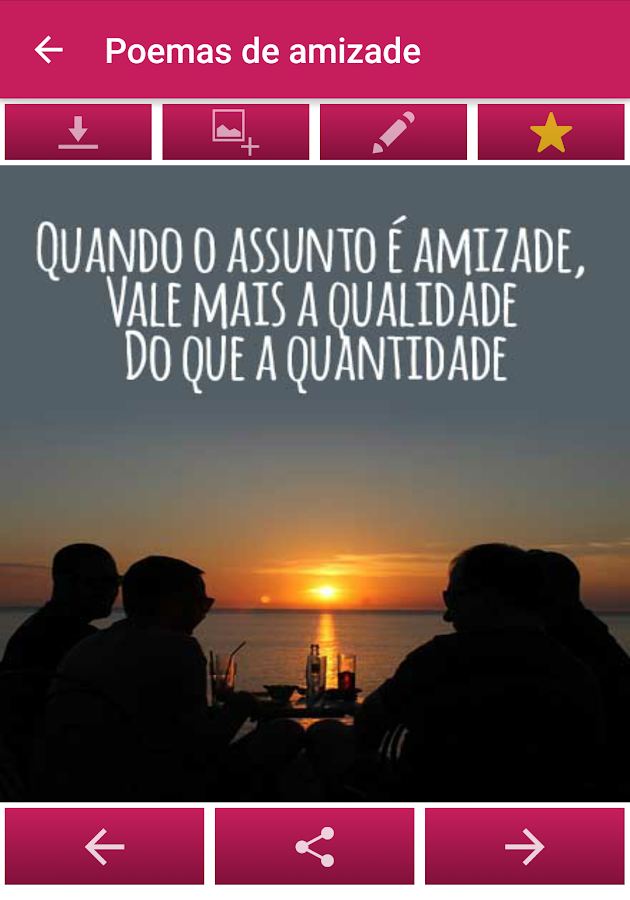Show the previous poem
Image resolution: width=630 pixels, height=900 pixels.
pyautogui.click(x=104, y=847)
